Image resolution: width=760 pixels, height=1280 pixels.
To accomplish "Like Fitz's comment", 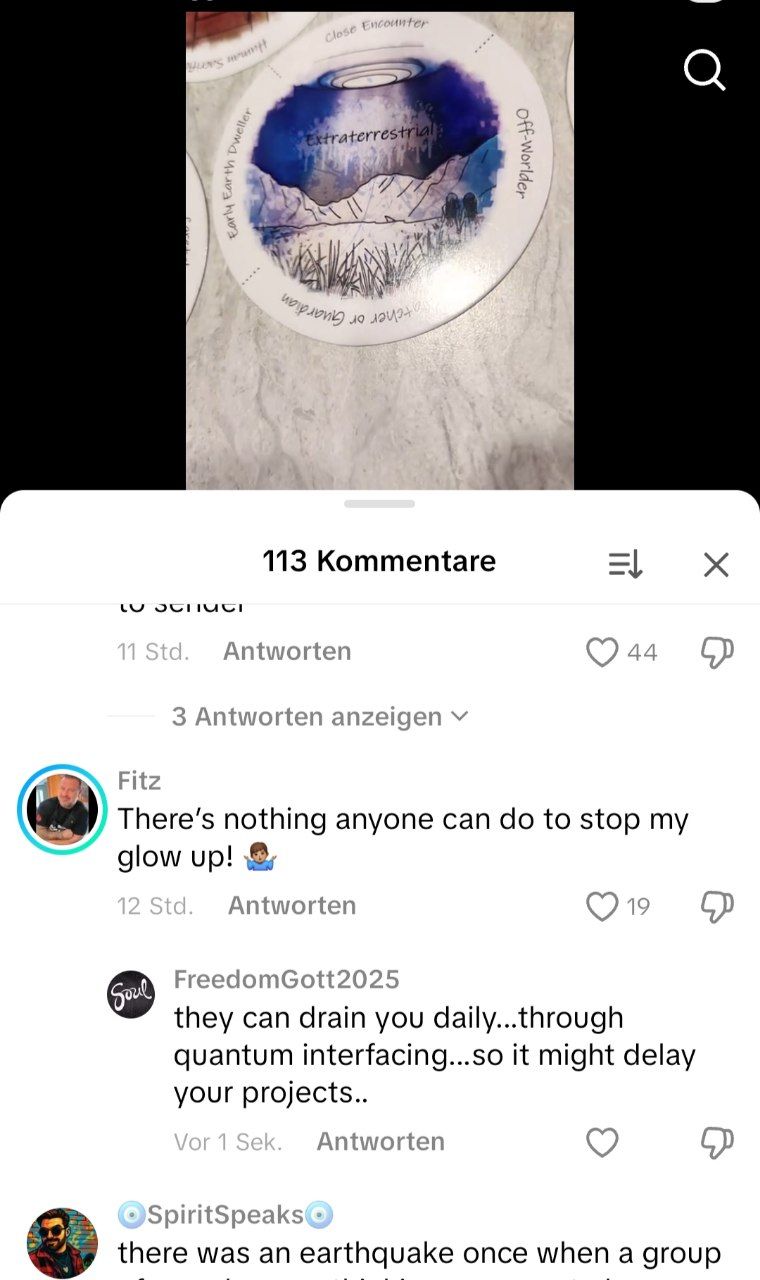I will point(602,906).
